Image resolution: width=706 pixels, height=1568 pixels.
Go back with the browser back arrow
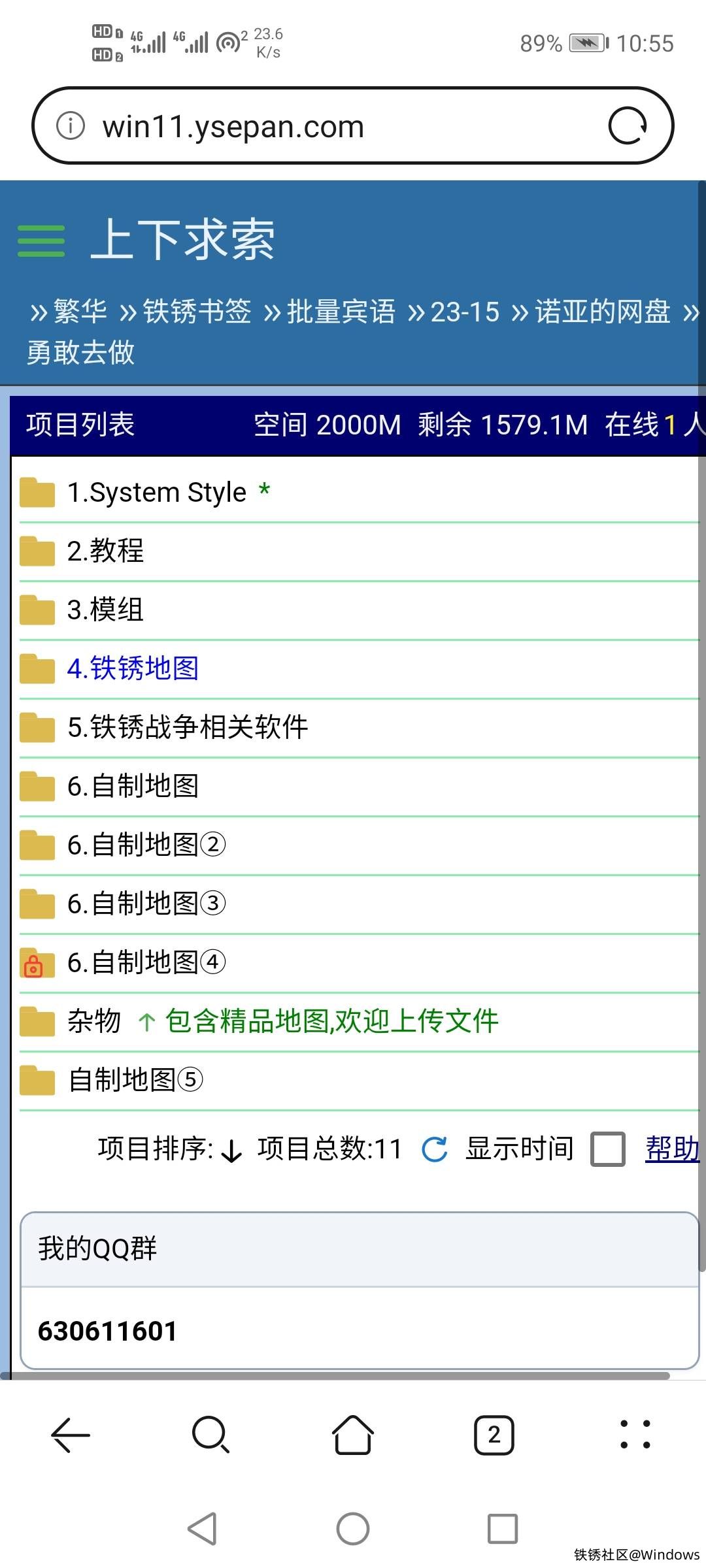tap(71, 1435)
